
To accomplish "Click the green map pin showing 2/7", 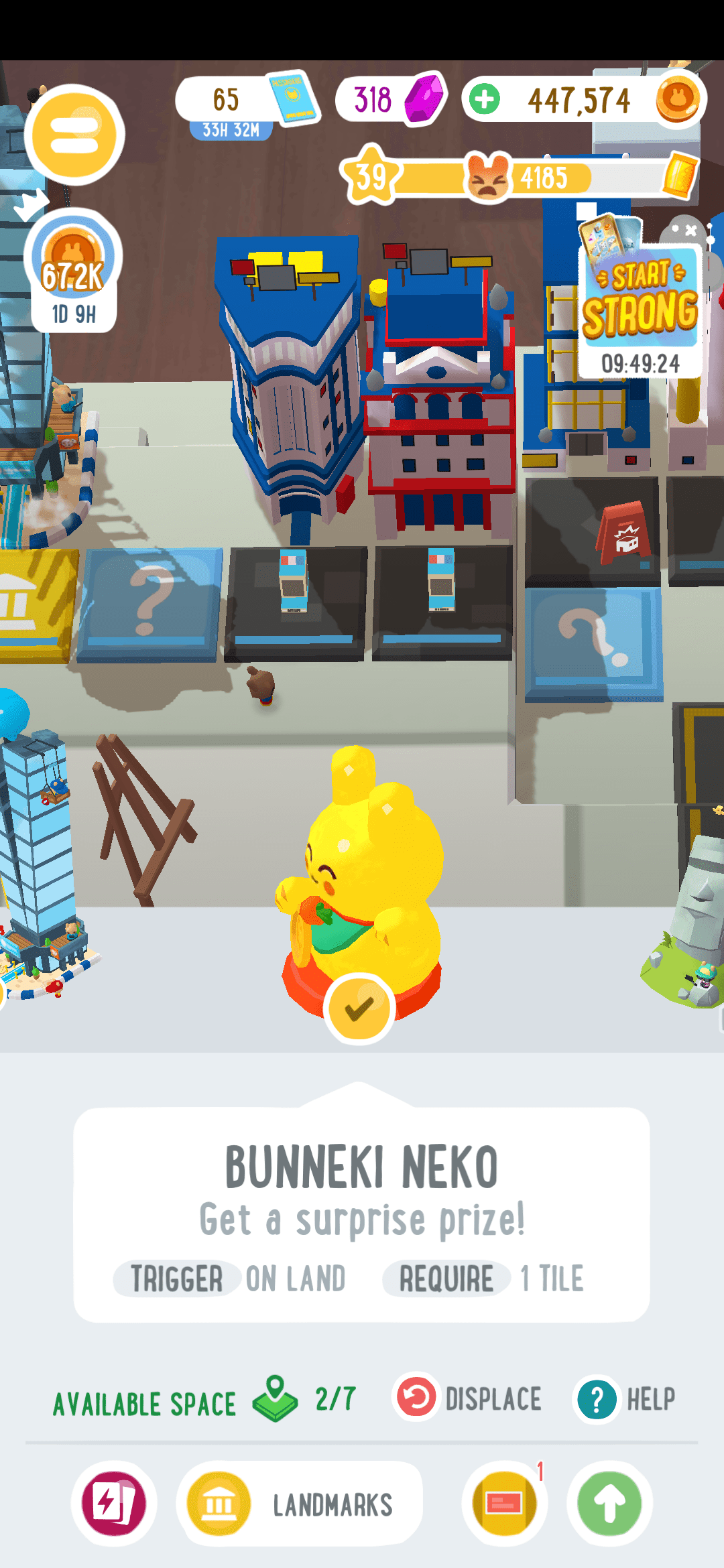I will 275,1399.
